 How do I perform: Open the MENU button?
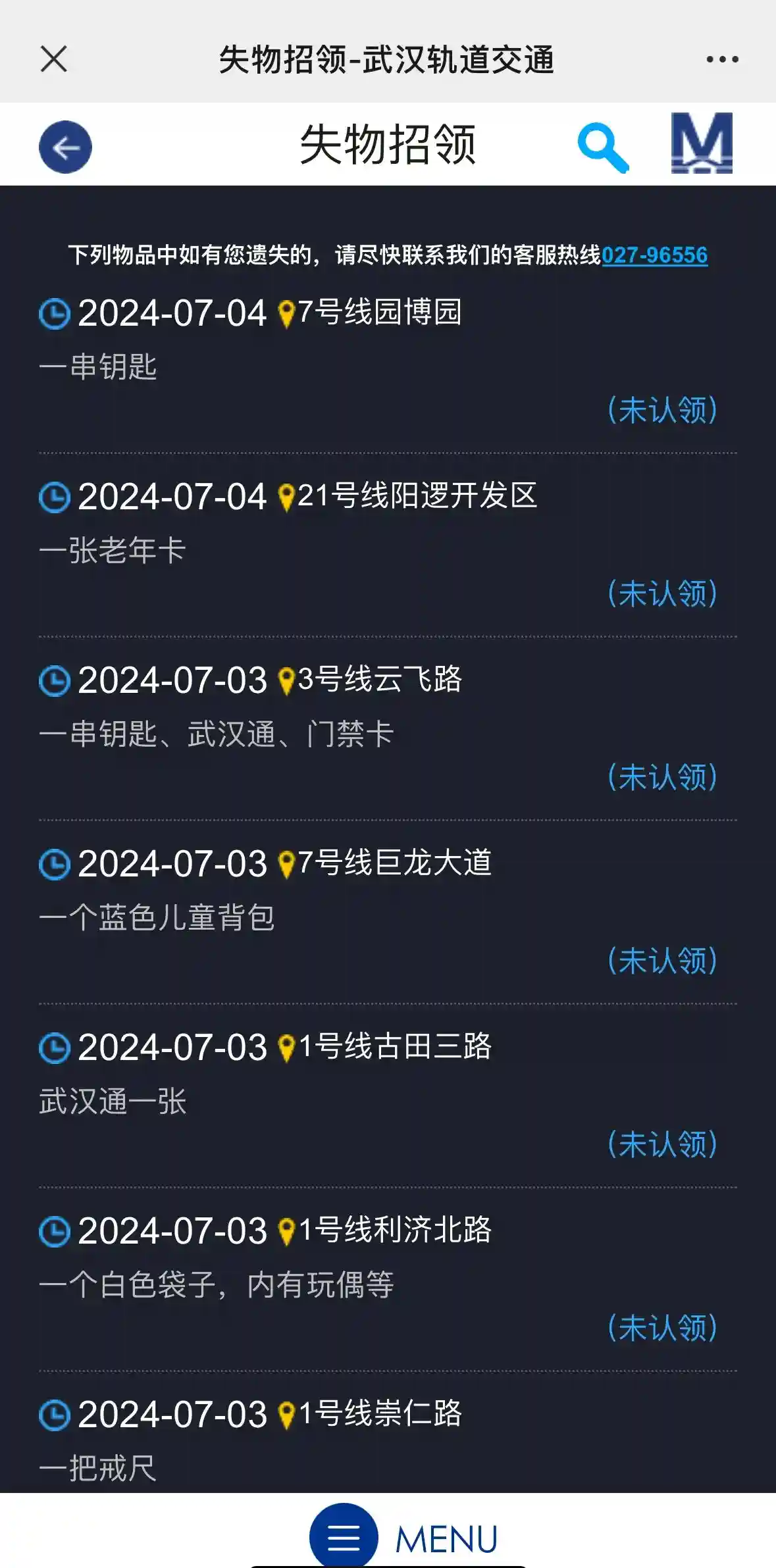click(404, 1537)
